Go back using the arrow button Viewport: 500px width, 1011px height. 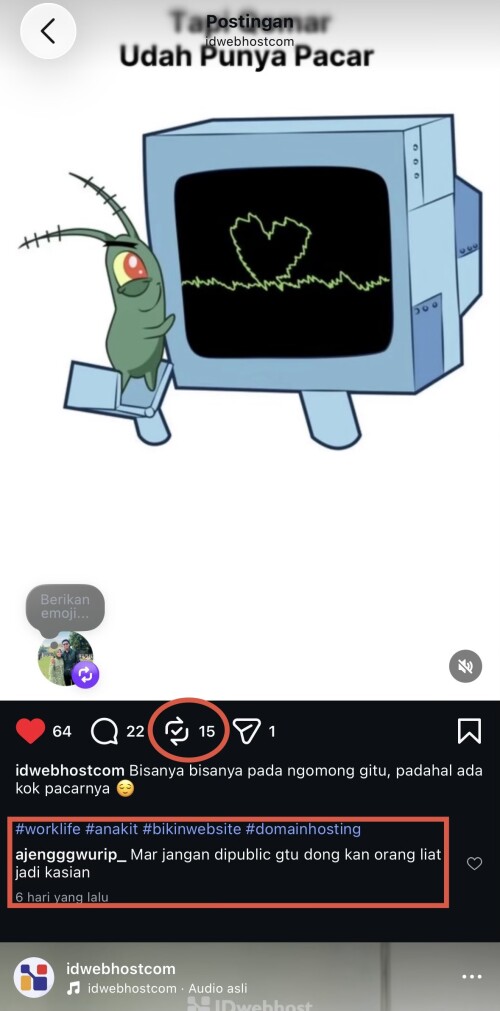tap(48, 31)
